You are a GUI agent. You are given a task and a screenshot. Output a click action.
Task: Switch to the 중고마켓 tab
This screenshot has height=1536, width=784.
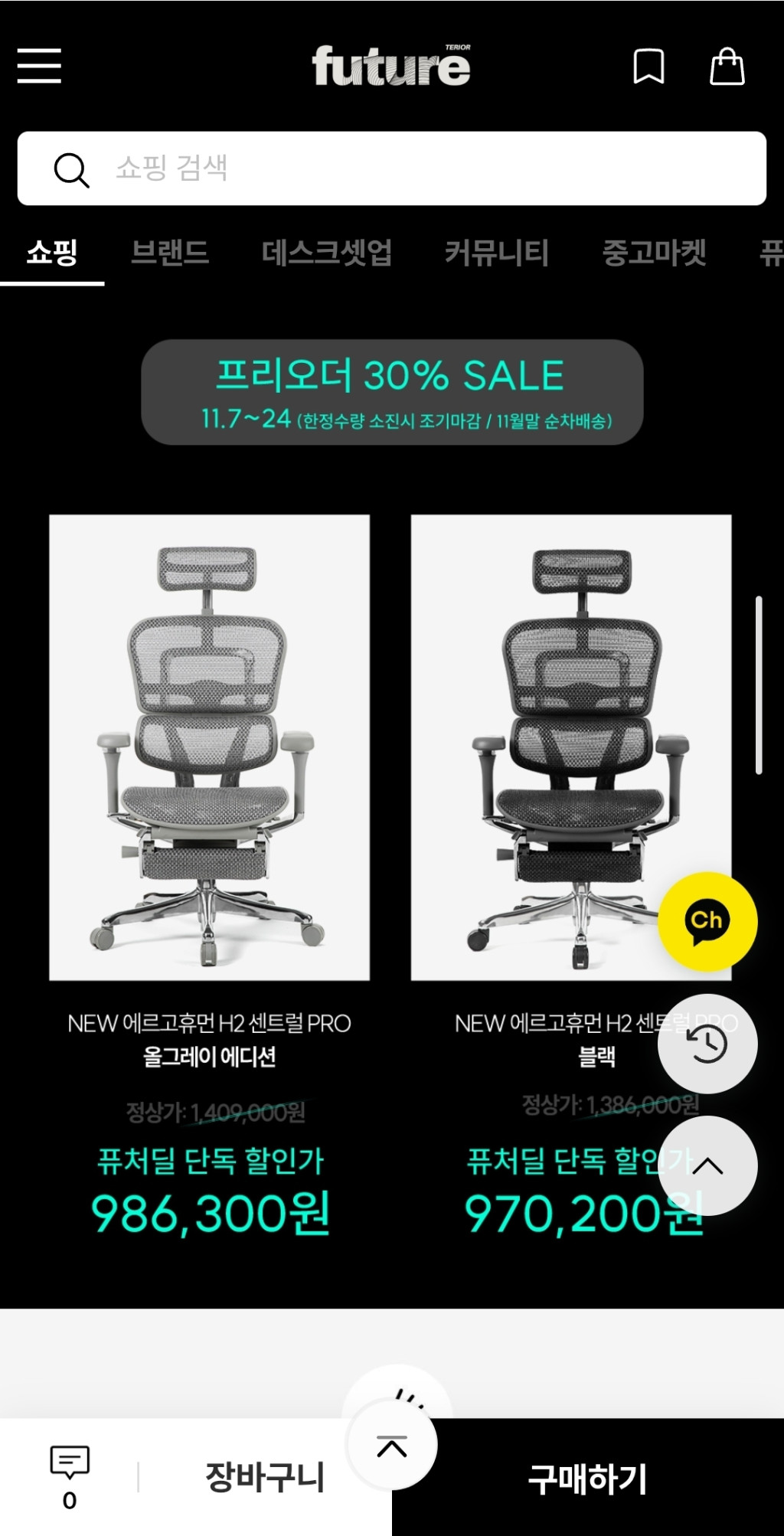[x=655, y=253]
